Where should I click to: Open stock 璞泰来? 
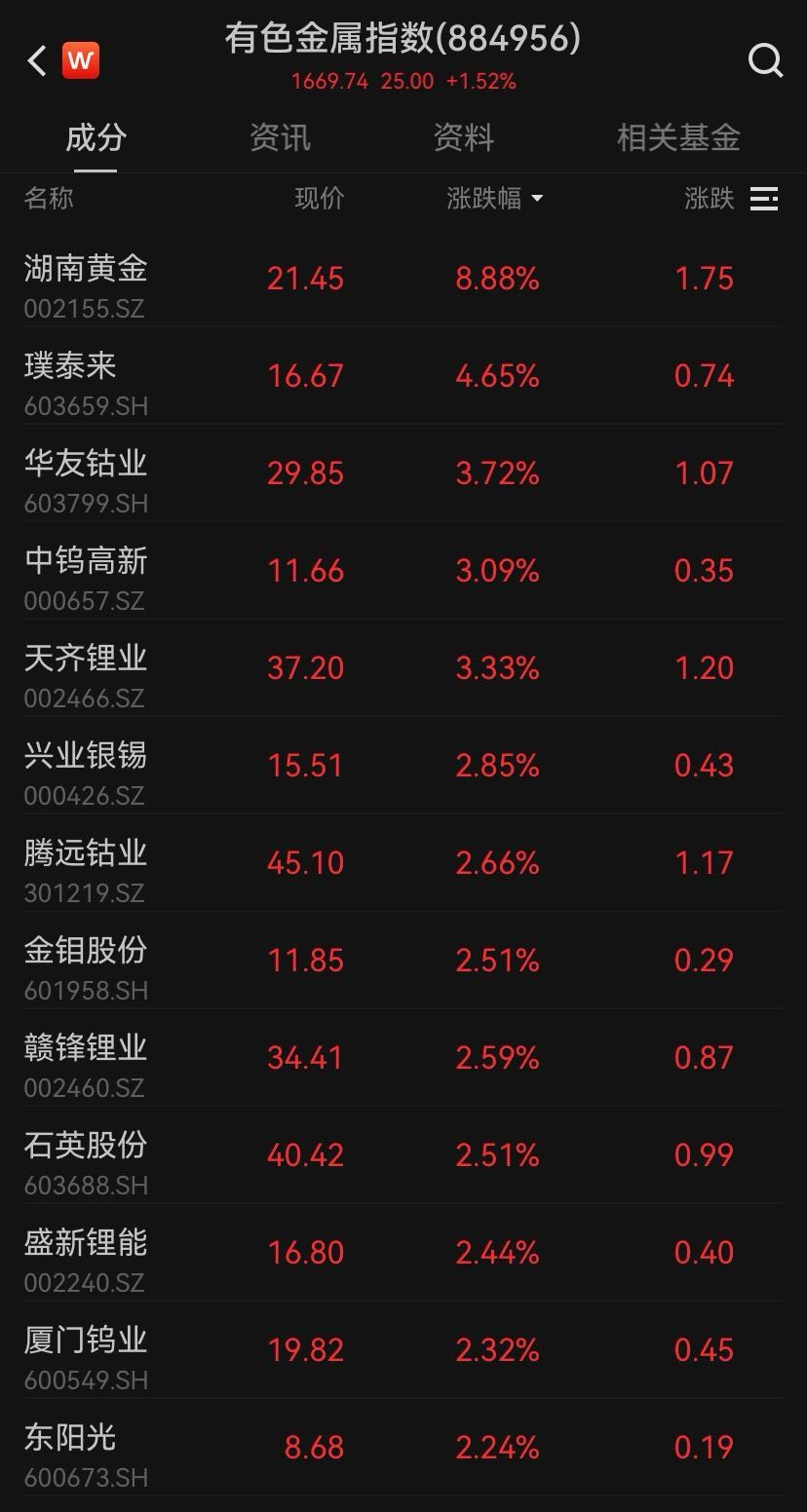[403, 376]
